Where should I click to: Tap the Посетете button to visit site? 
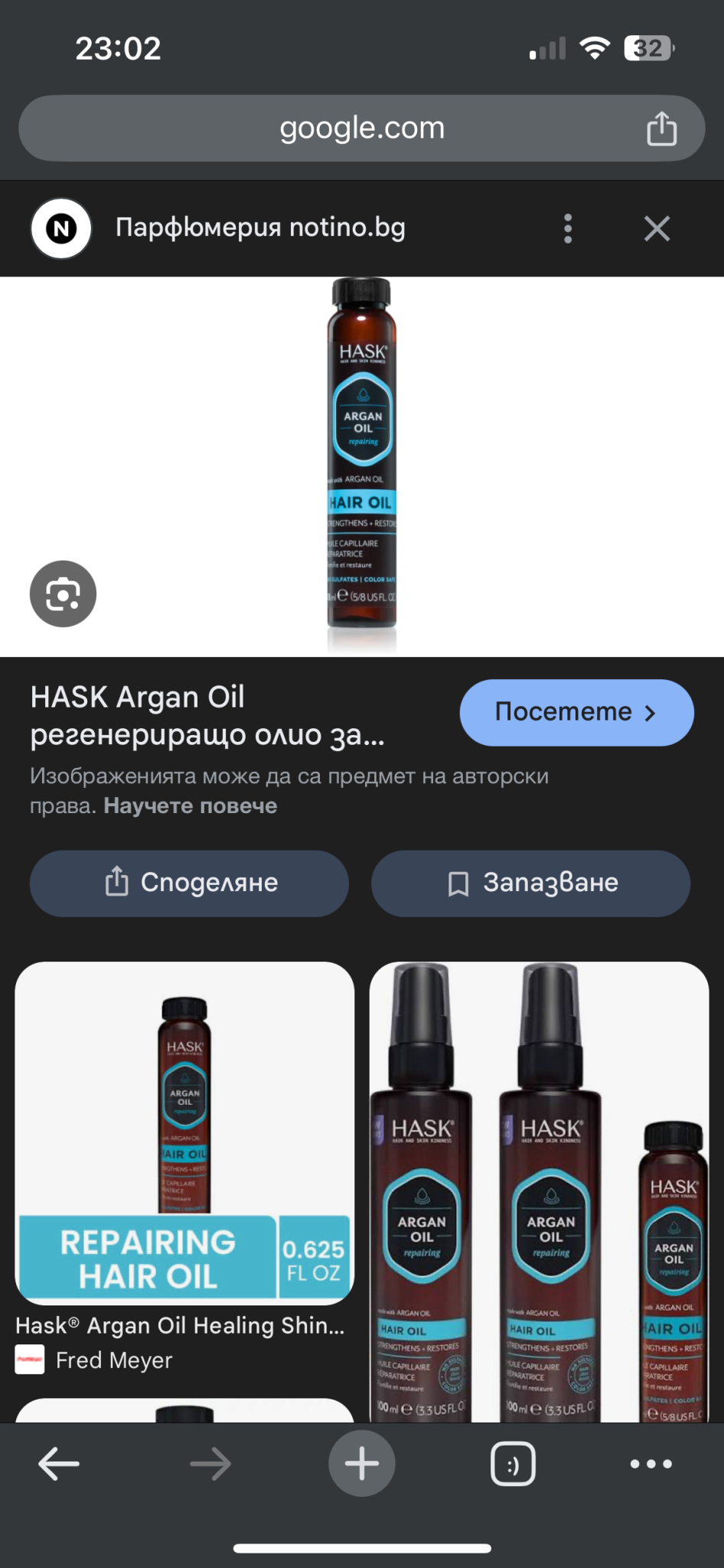pos(576,712)
